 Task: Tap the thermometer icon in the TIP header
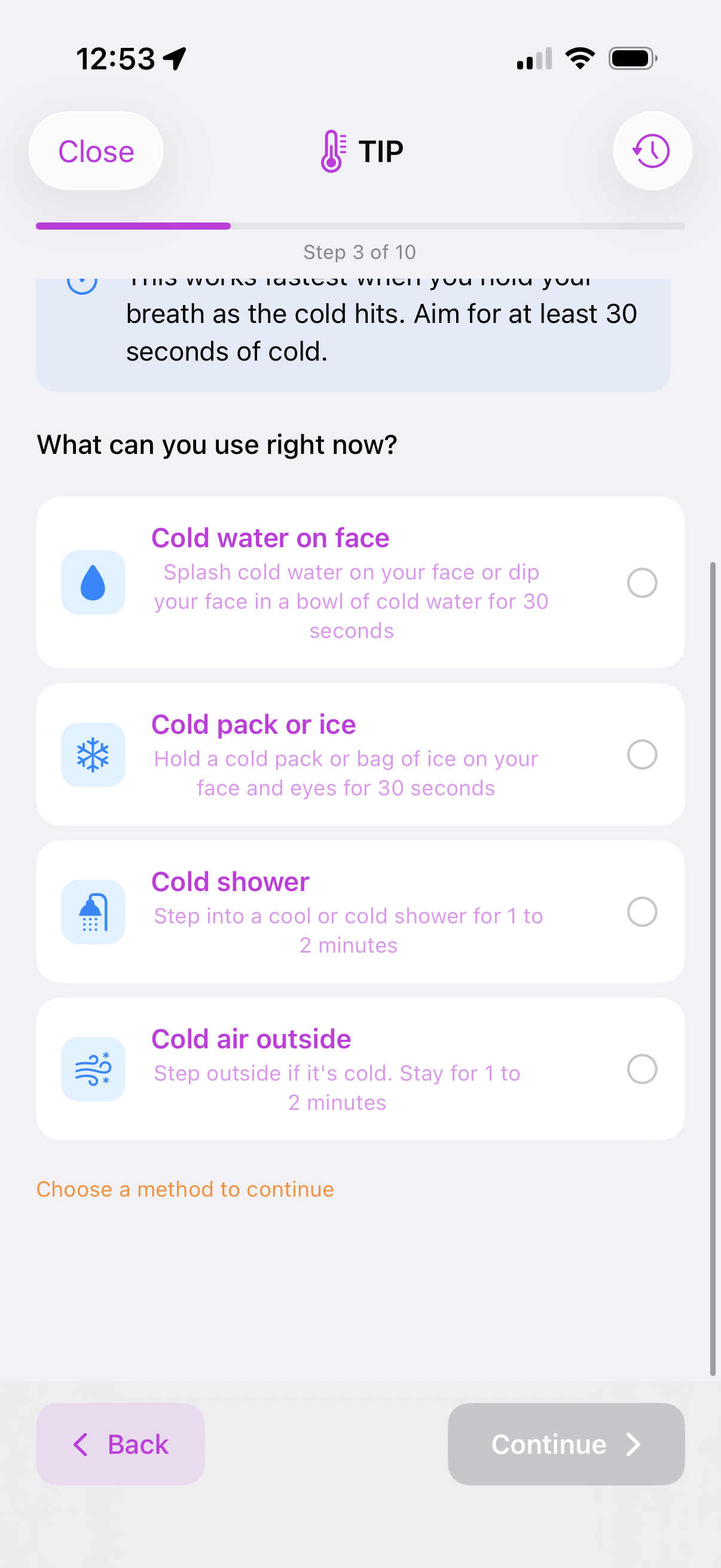pyautogui.click(x=333, y=150)
